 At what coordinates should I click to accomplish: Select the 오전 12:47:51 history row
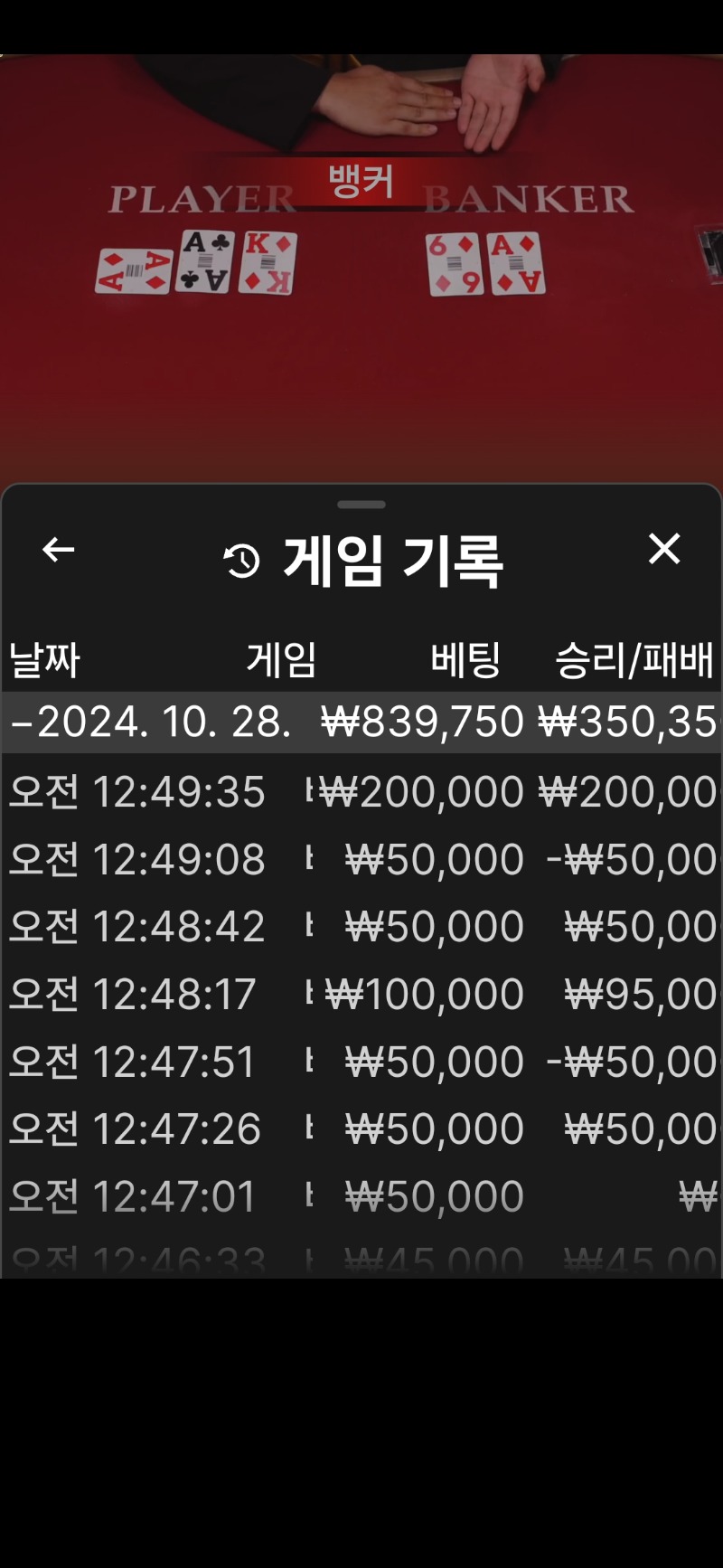[x=361, y=1062]
